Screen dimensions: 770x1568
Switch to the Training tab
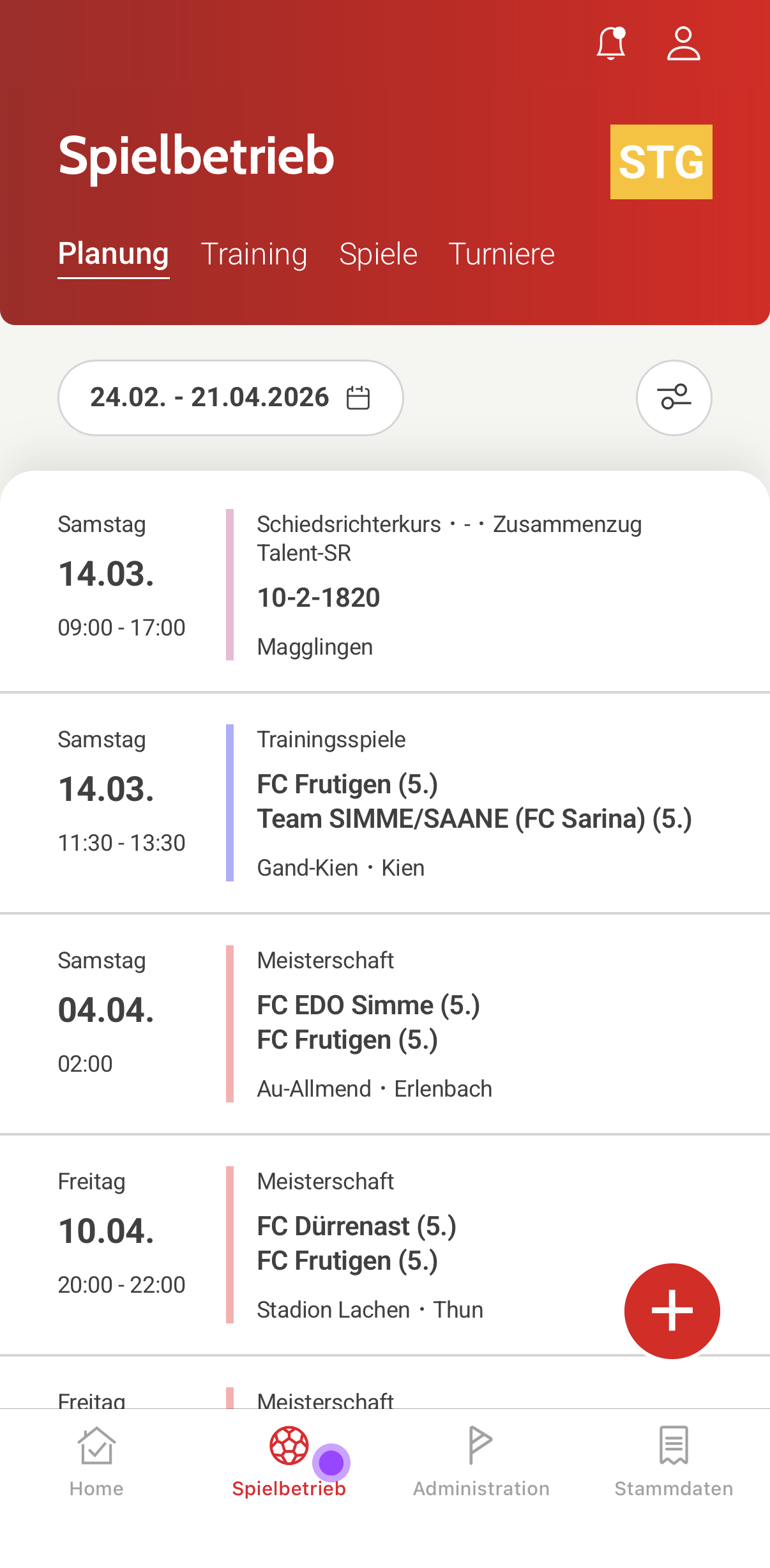(x=254, y=254)
